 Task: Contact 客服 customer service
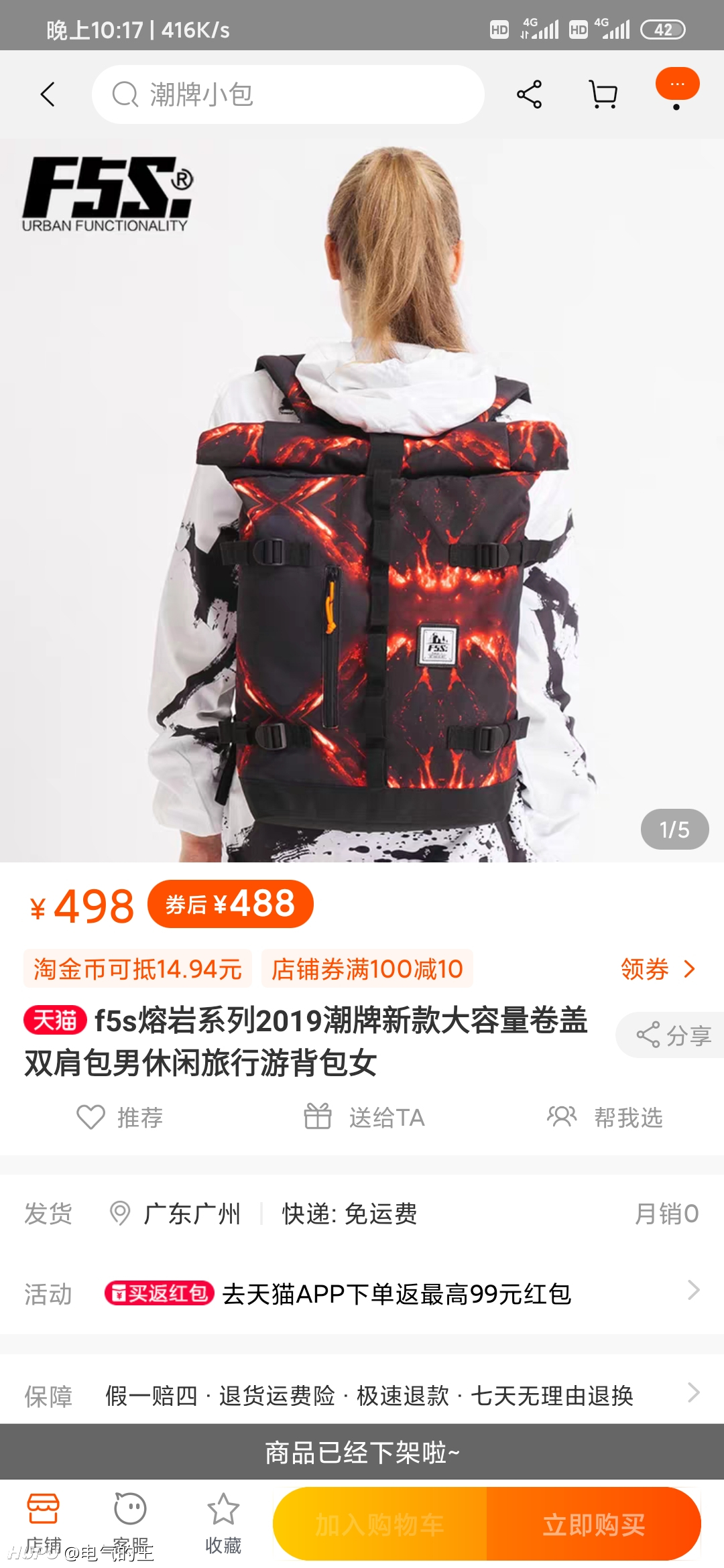[x=130, y=1522]
